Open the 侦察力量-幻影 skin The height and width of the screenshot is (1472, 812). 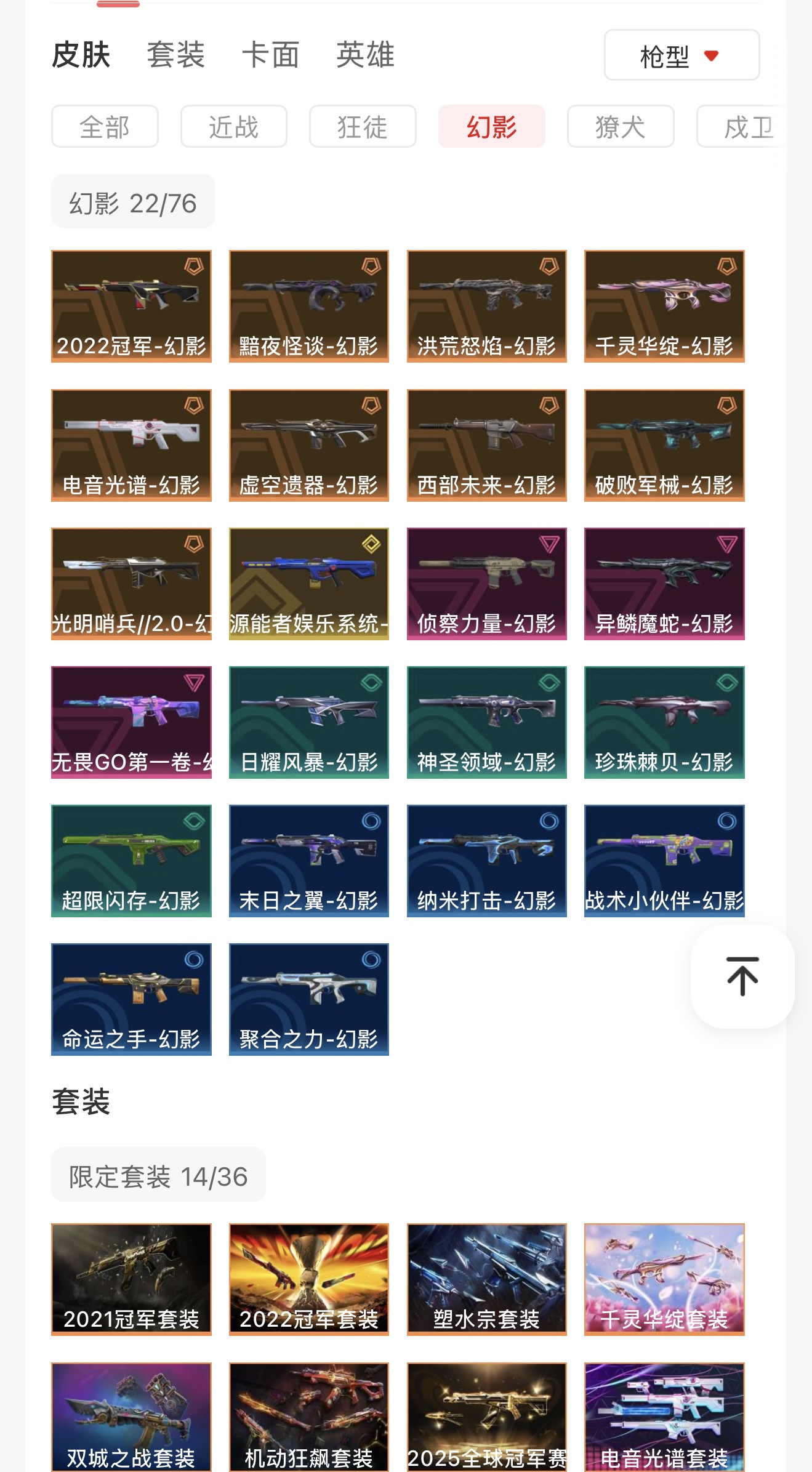[486, 583]
